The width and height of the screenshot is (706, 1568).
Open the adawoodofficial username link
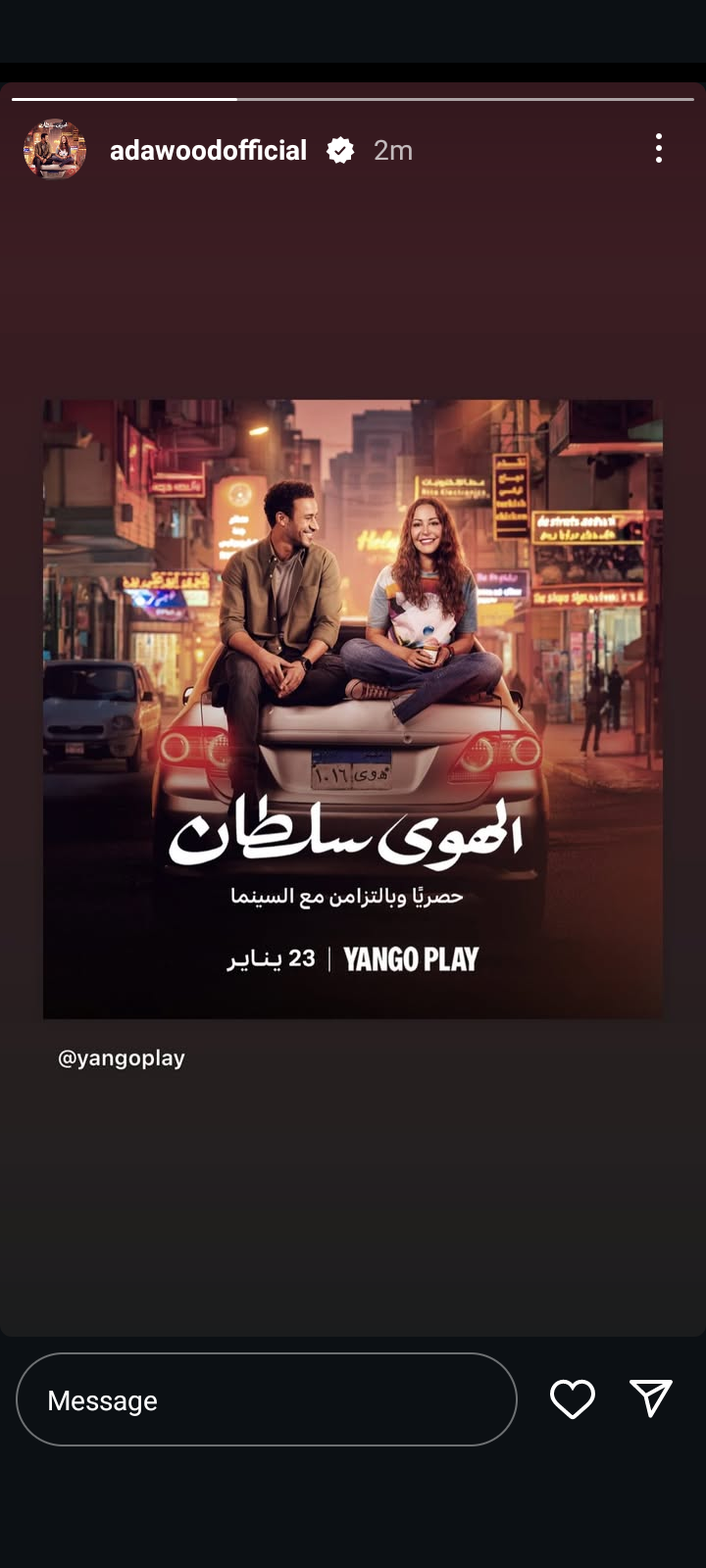pos(208,150)
